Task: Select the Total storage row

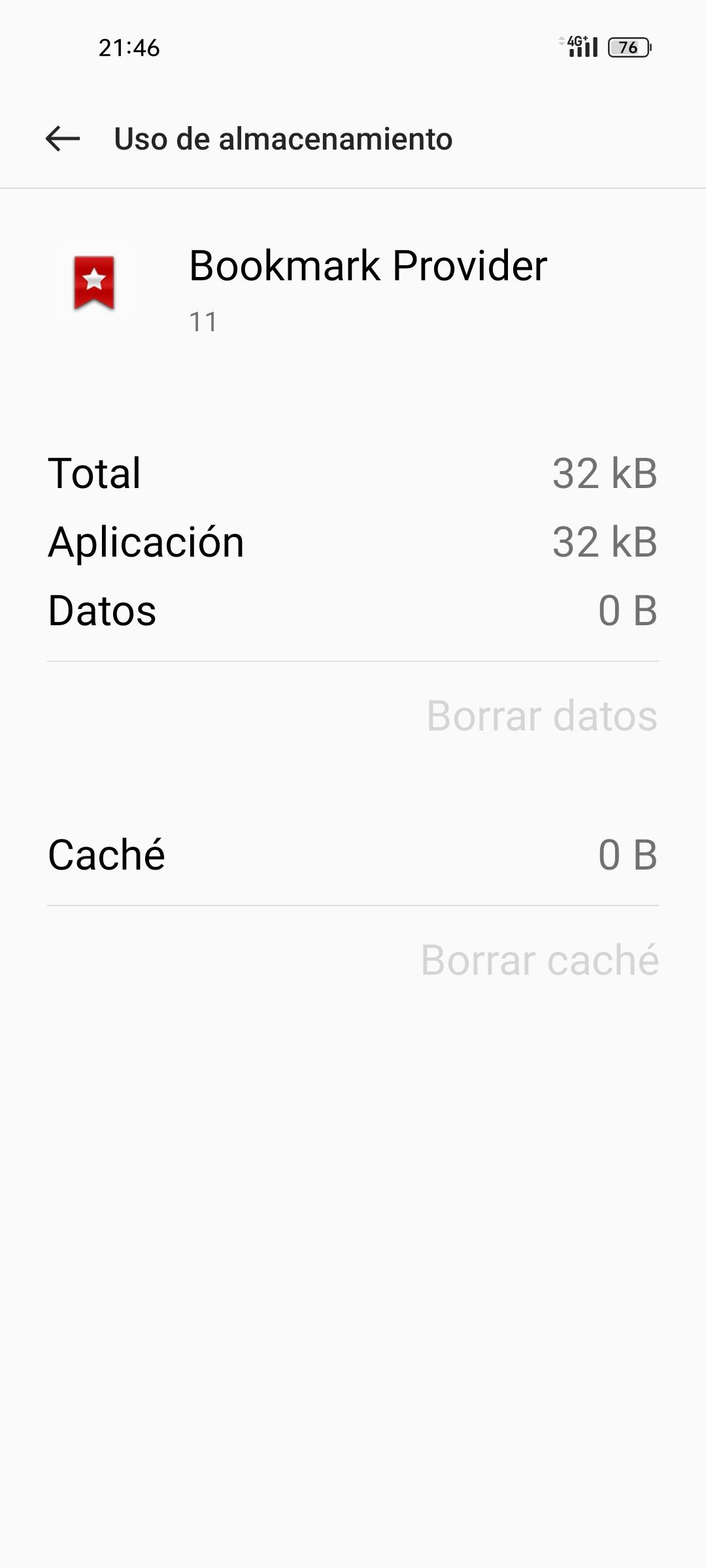Action: click(353, 473)
